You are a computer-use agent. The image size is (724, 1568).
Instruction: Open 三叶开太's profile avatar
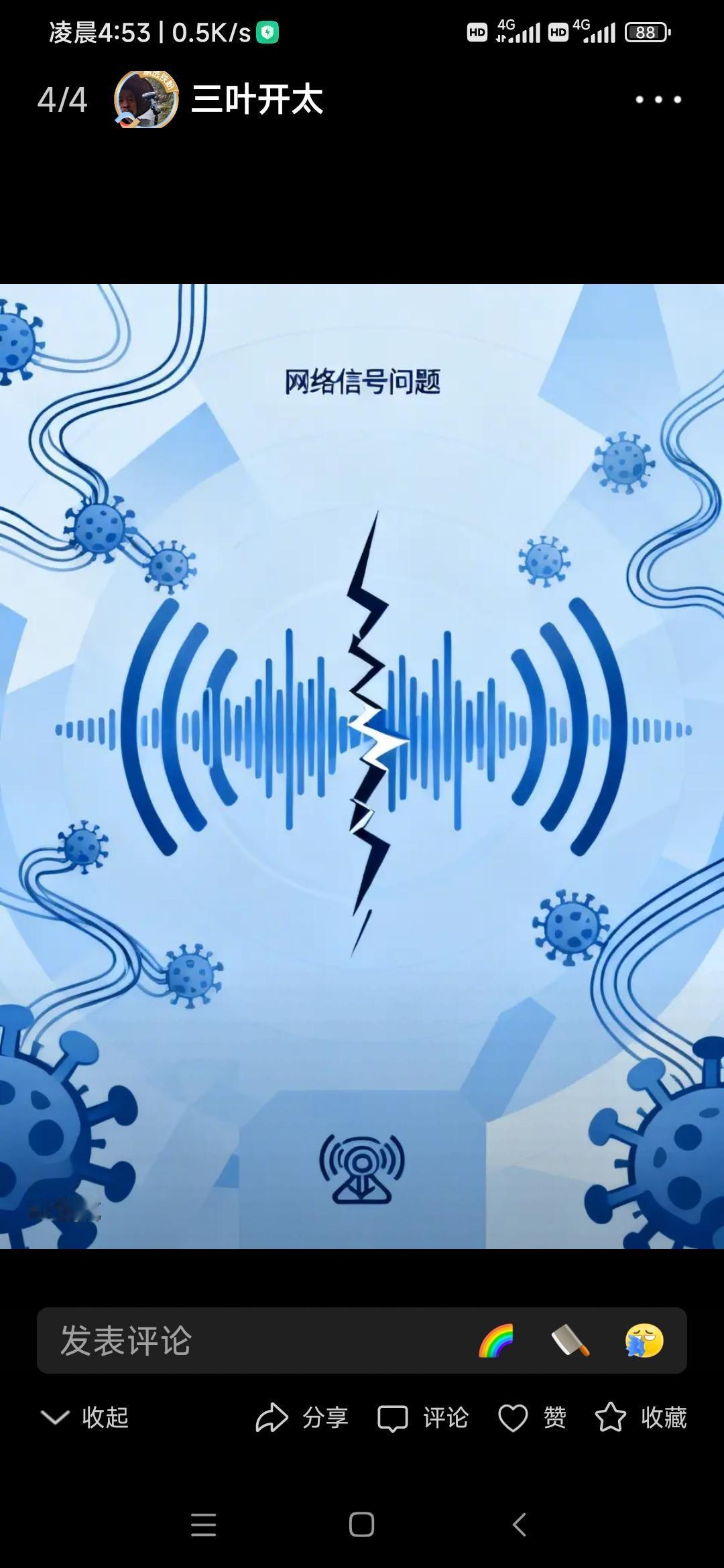pos(146,100)
